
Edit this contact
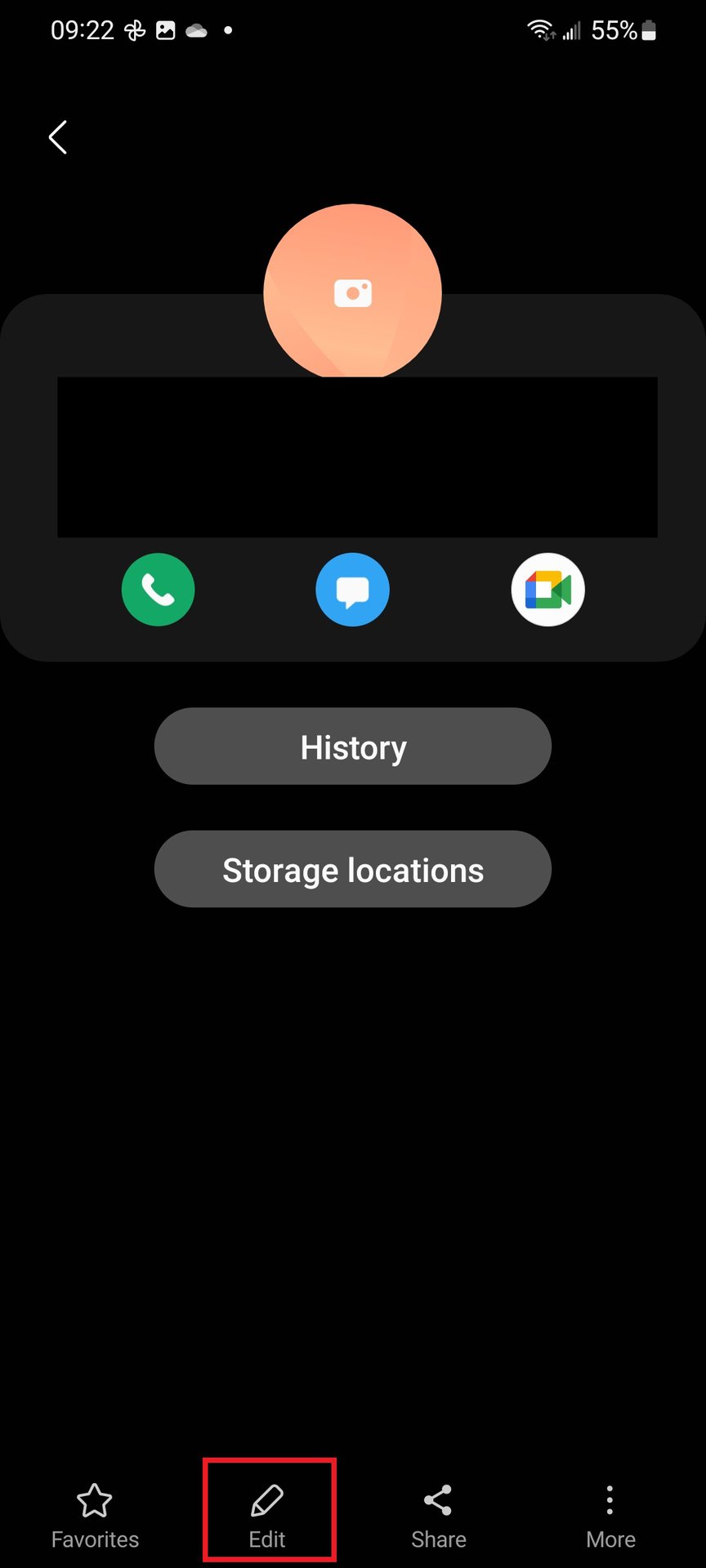[267, 1517]
